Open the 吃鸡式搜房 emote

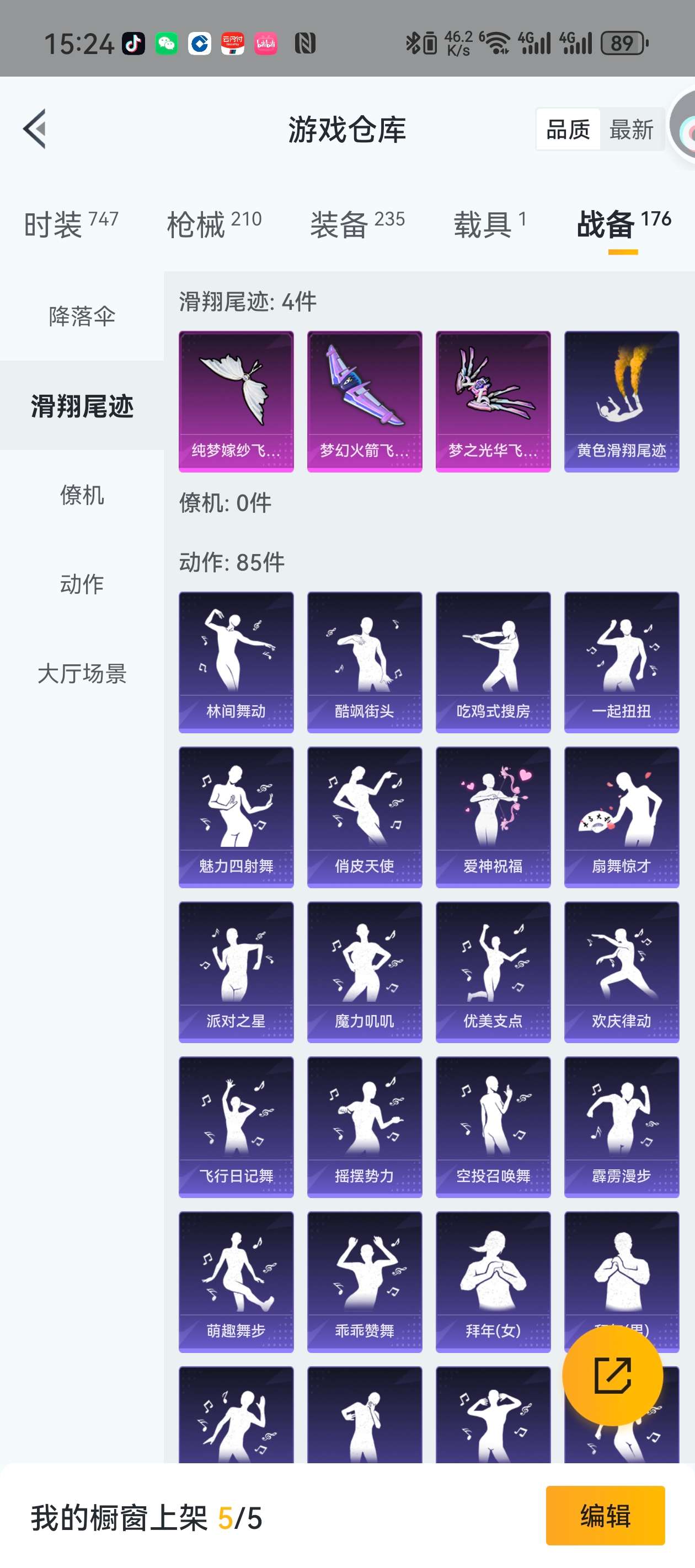click(x=493, y=662)
